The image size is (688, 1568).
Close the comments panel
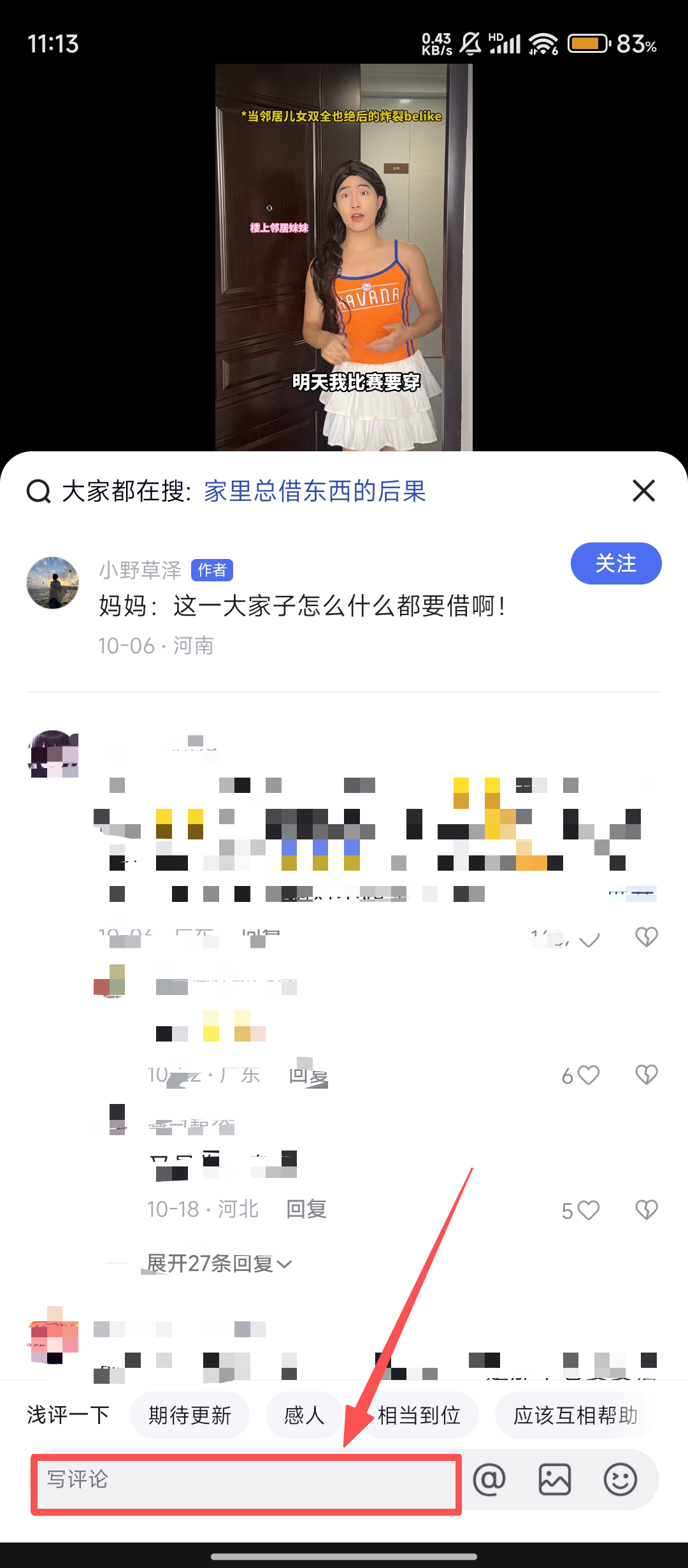(643, 491)
